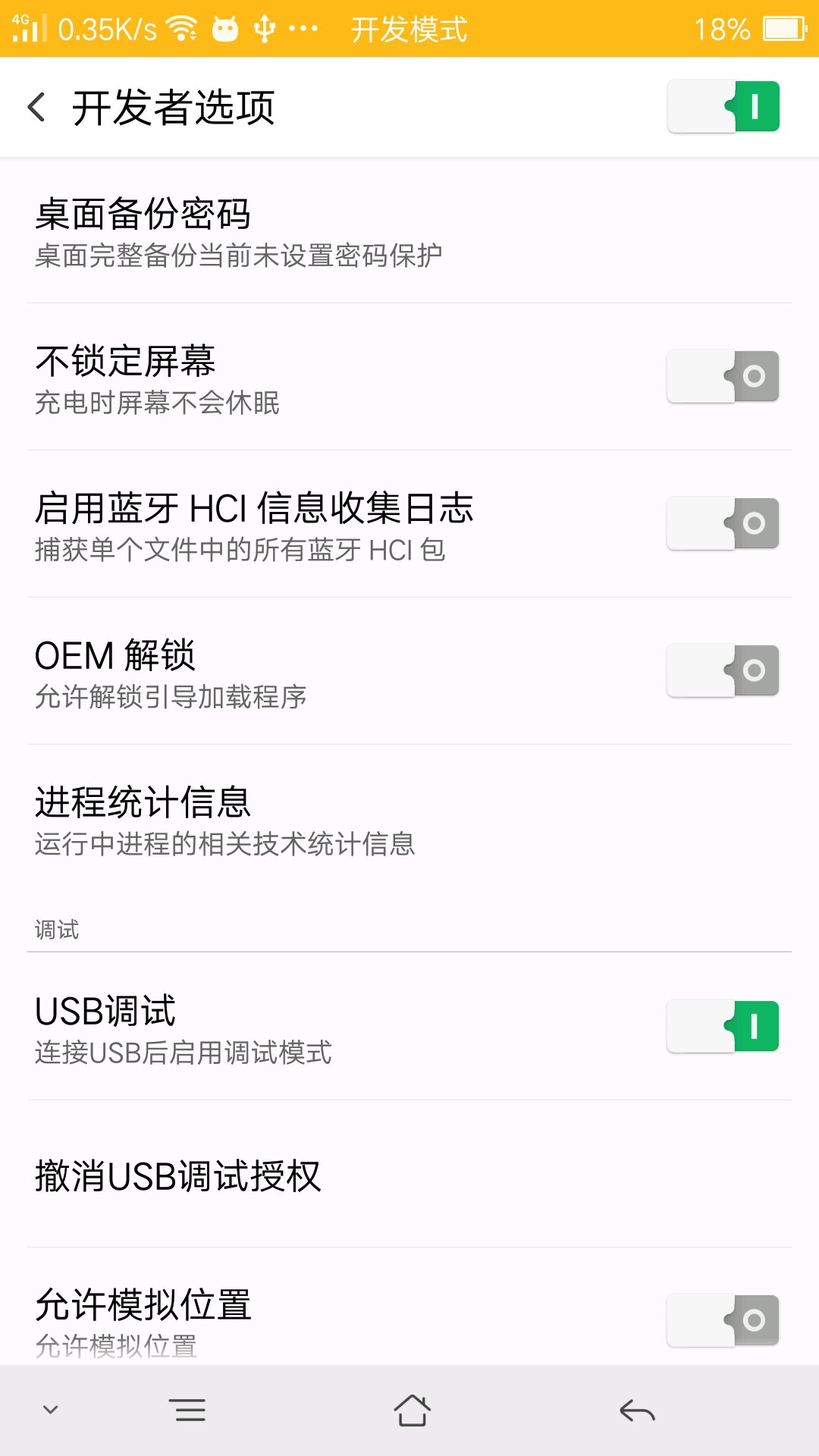Disable USB调试 switch
This screenshot has height=1456, width=819.
(723, 1026)
